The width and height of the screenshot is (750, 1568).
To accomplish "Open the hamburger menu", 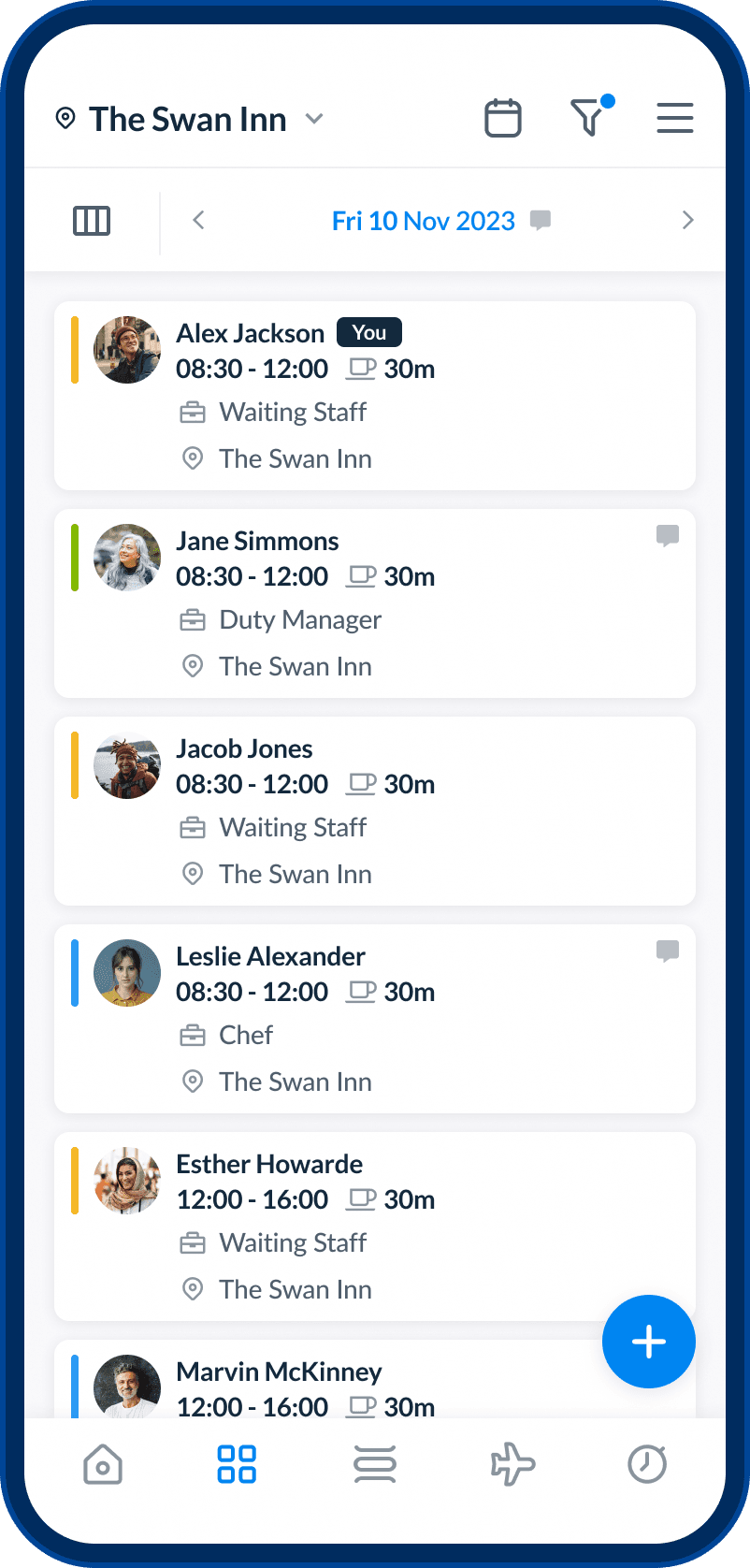I will tap(674, 119).
